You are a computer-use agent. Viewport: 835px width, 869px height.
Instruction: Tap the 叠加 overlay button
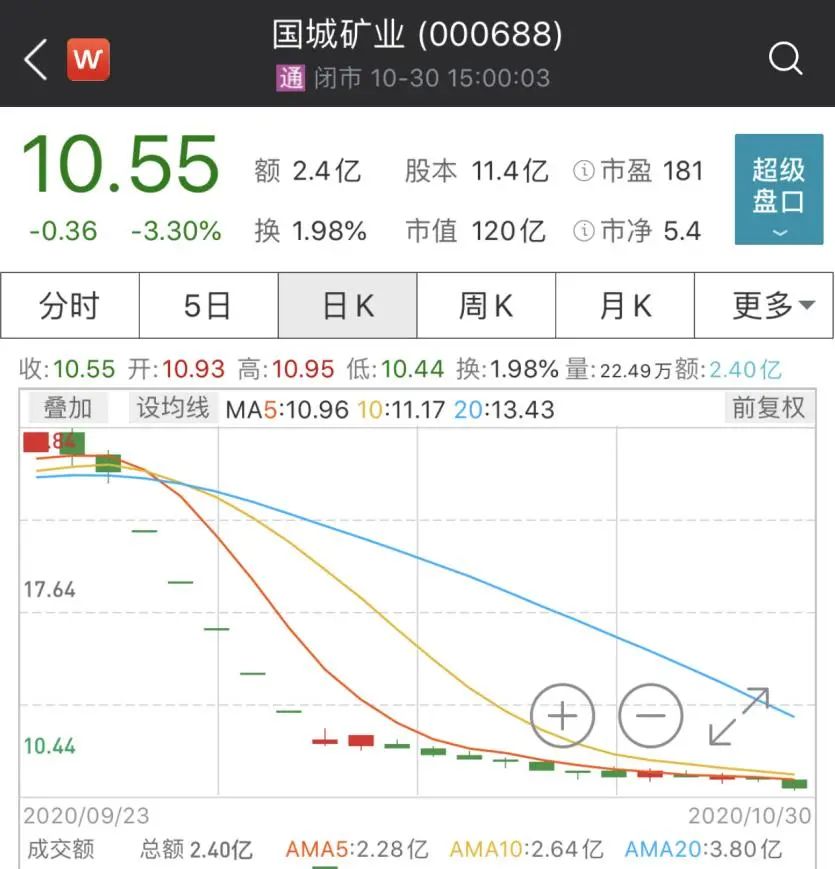tap(67, 408)
